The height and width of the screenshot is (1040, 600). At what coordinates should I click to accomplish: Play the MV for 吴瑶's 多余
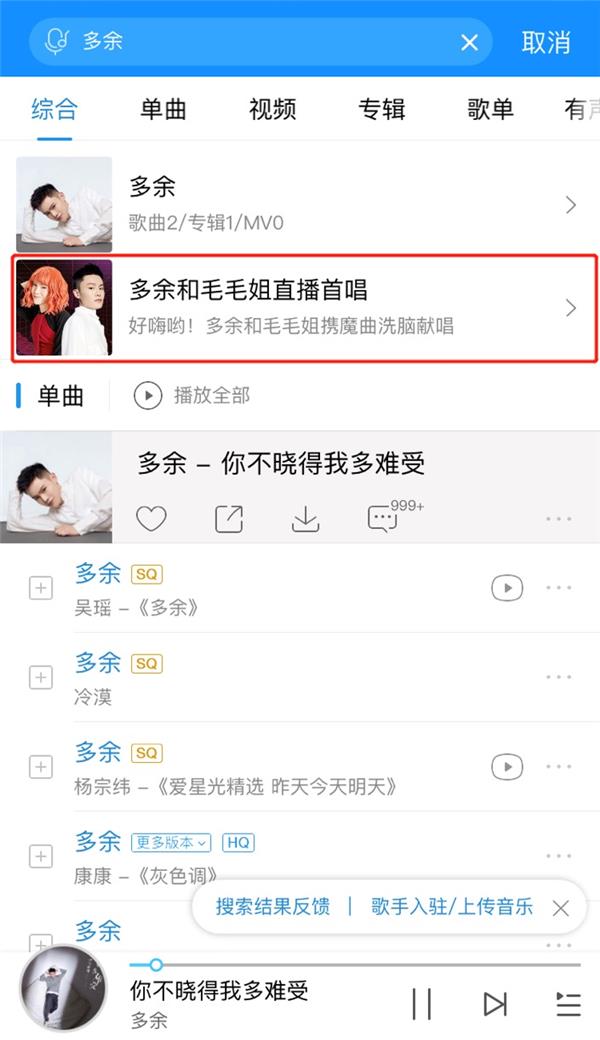[507, 588]
